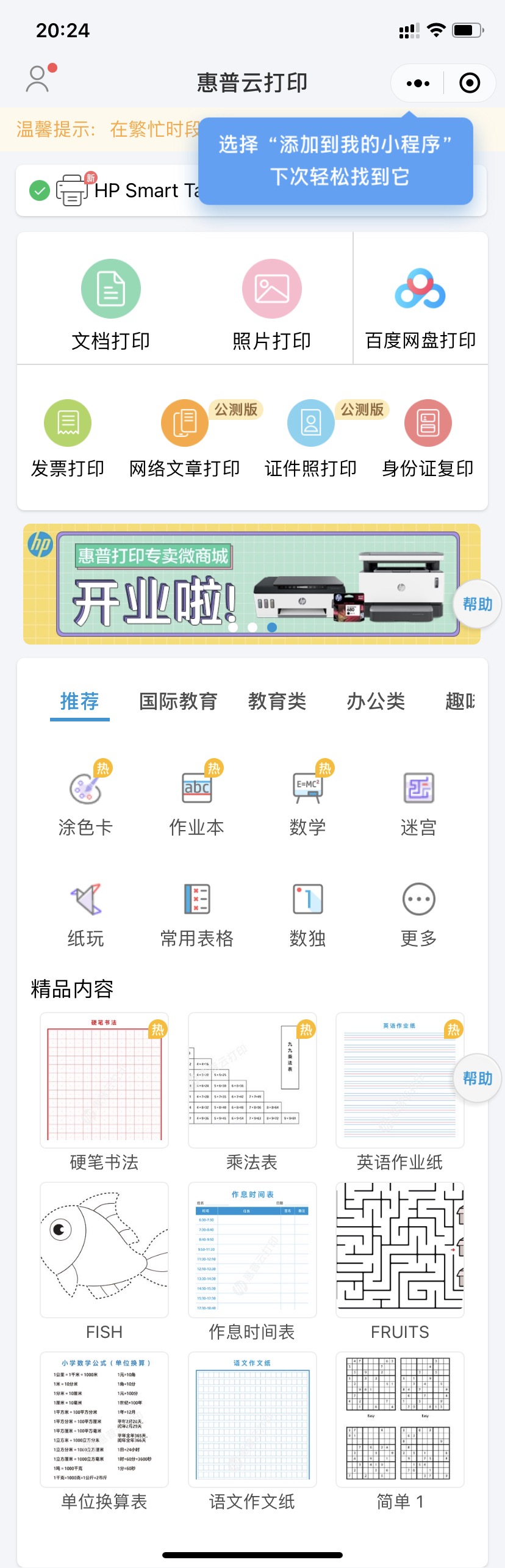Switch to the 办公类 tab
Image resolution: width=505 pixels, height=1568 pixels.
coord(376,702)
